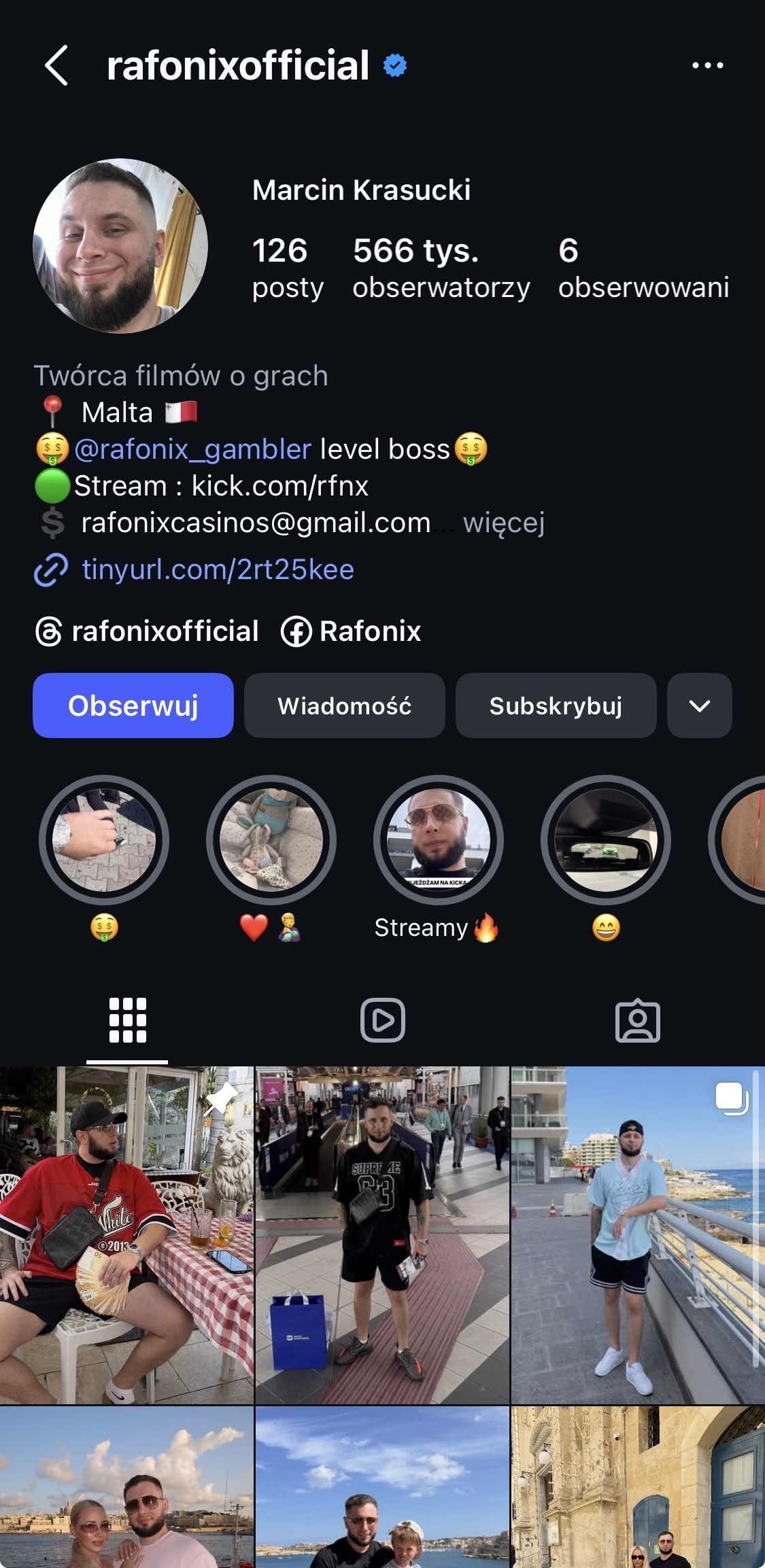
Task: View the profile picture
Action: pos(120,246)
